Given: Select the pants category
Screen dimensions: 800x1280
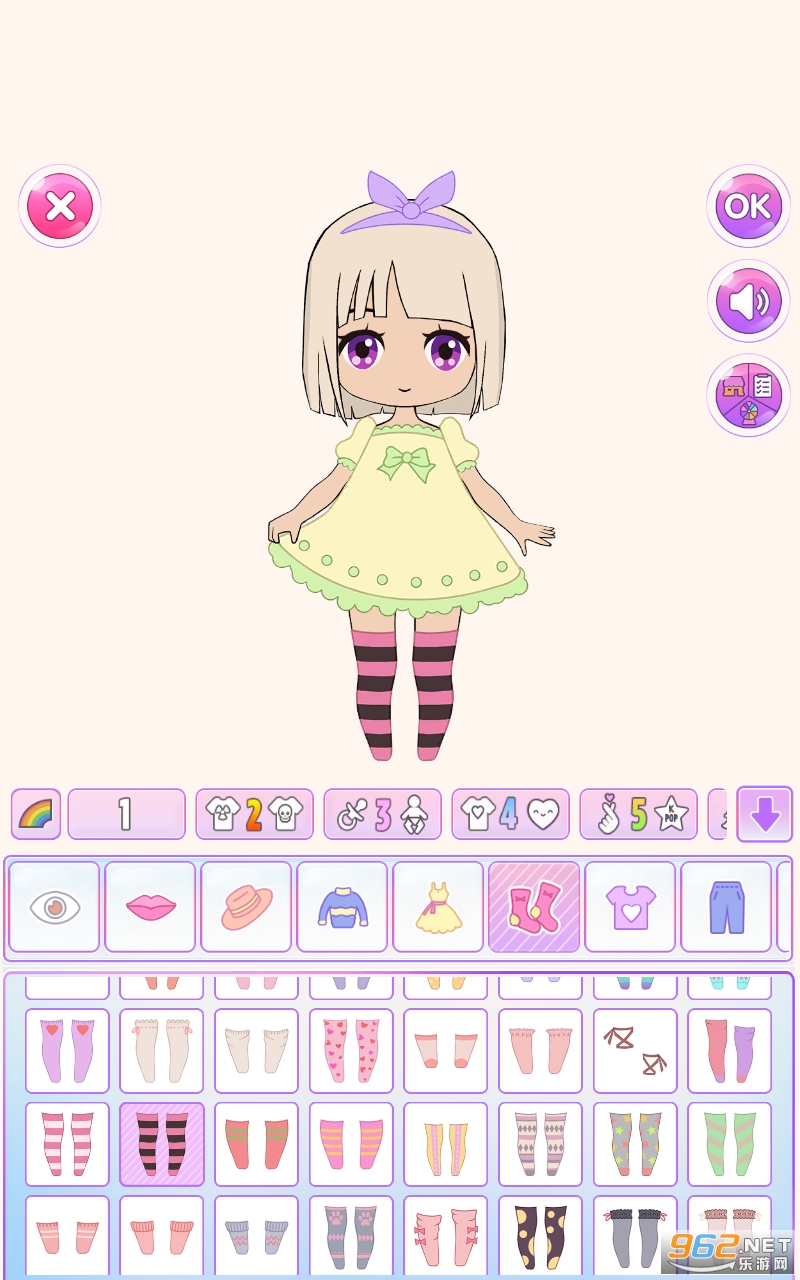Looking at the screenshot, I should [x=726, y=907].
